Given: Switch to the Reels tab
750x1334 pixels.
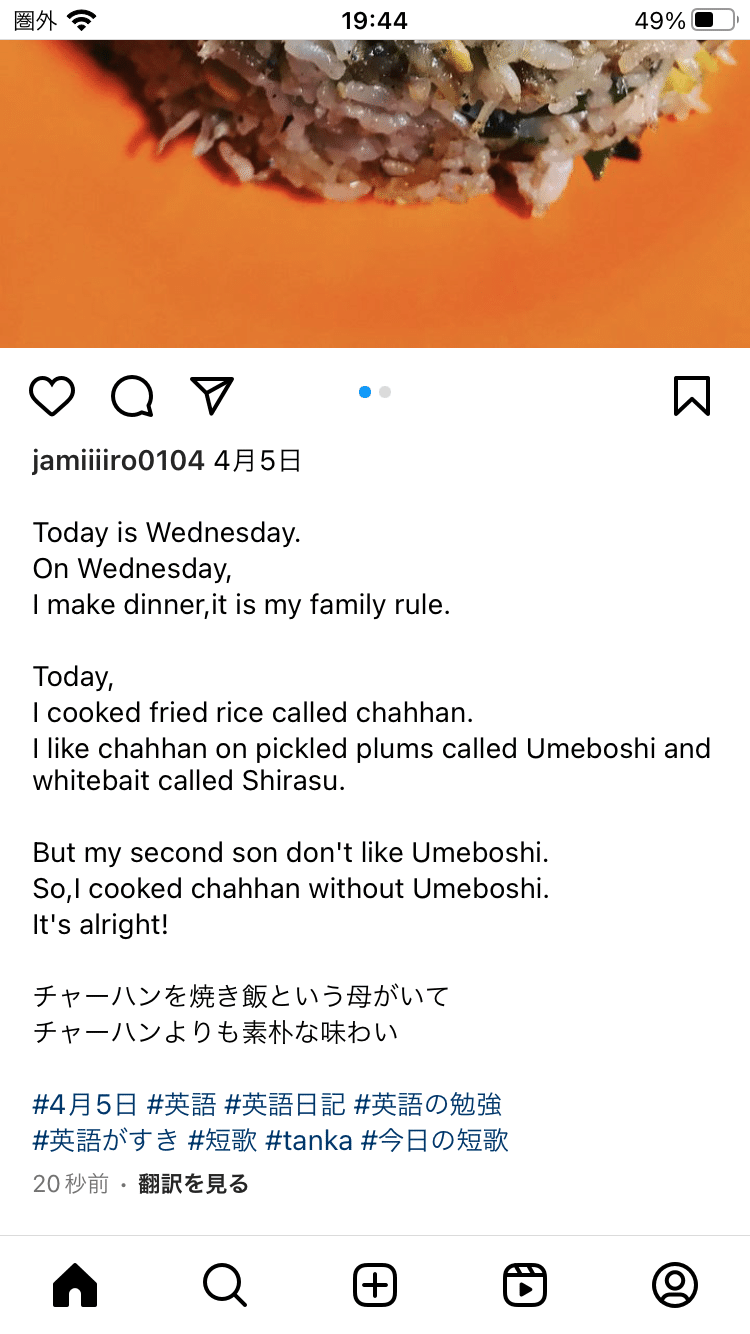Looking at the screenshot, I should [x=525, y=1285].
